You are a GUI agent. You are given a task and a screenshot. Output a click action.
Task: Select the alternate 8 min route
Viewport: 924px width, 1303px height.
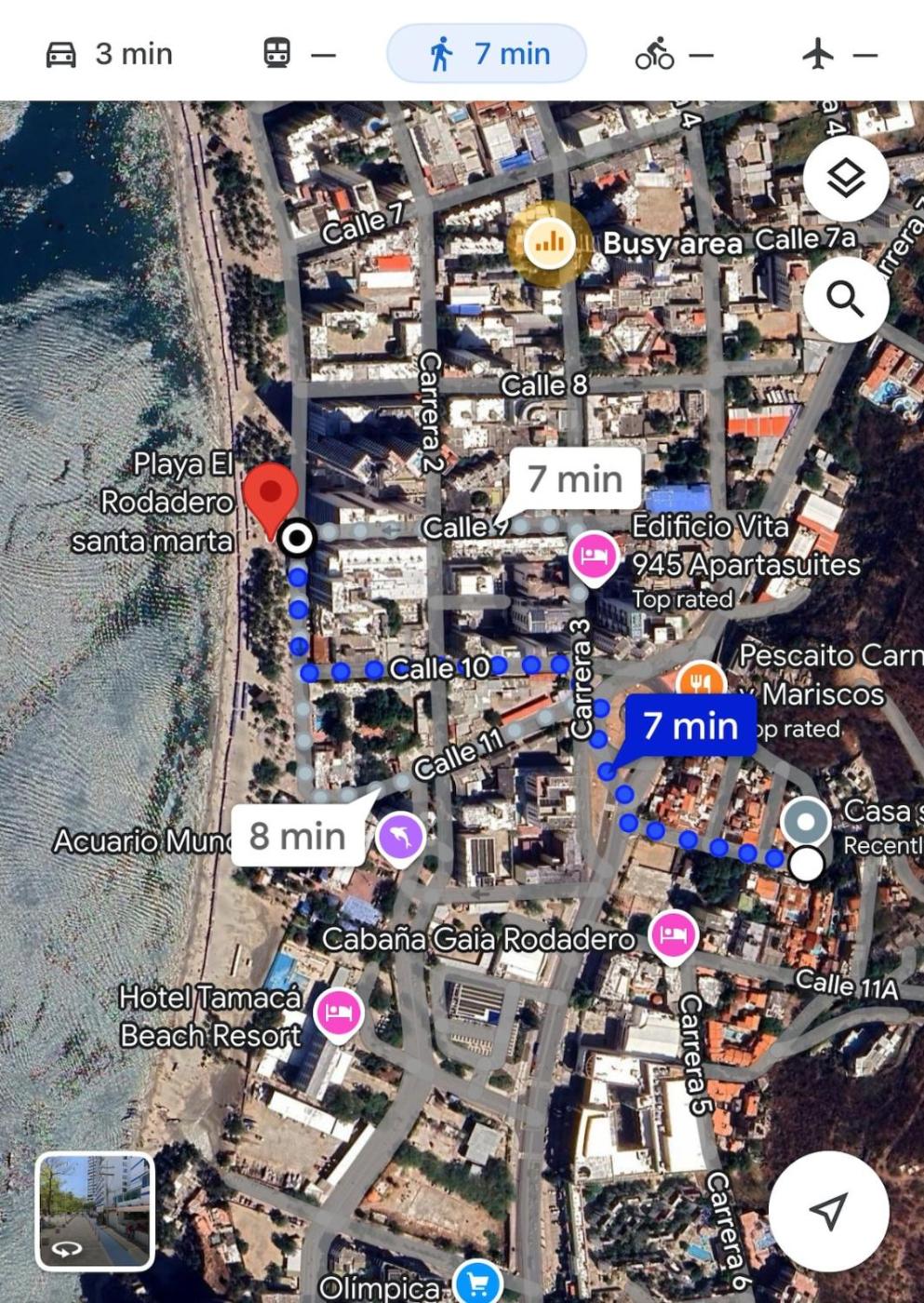[298, 836]
